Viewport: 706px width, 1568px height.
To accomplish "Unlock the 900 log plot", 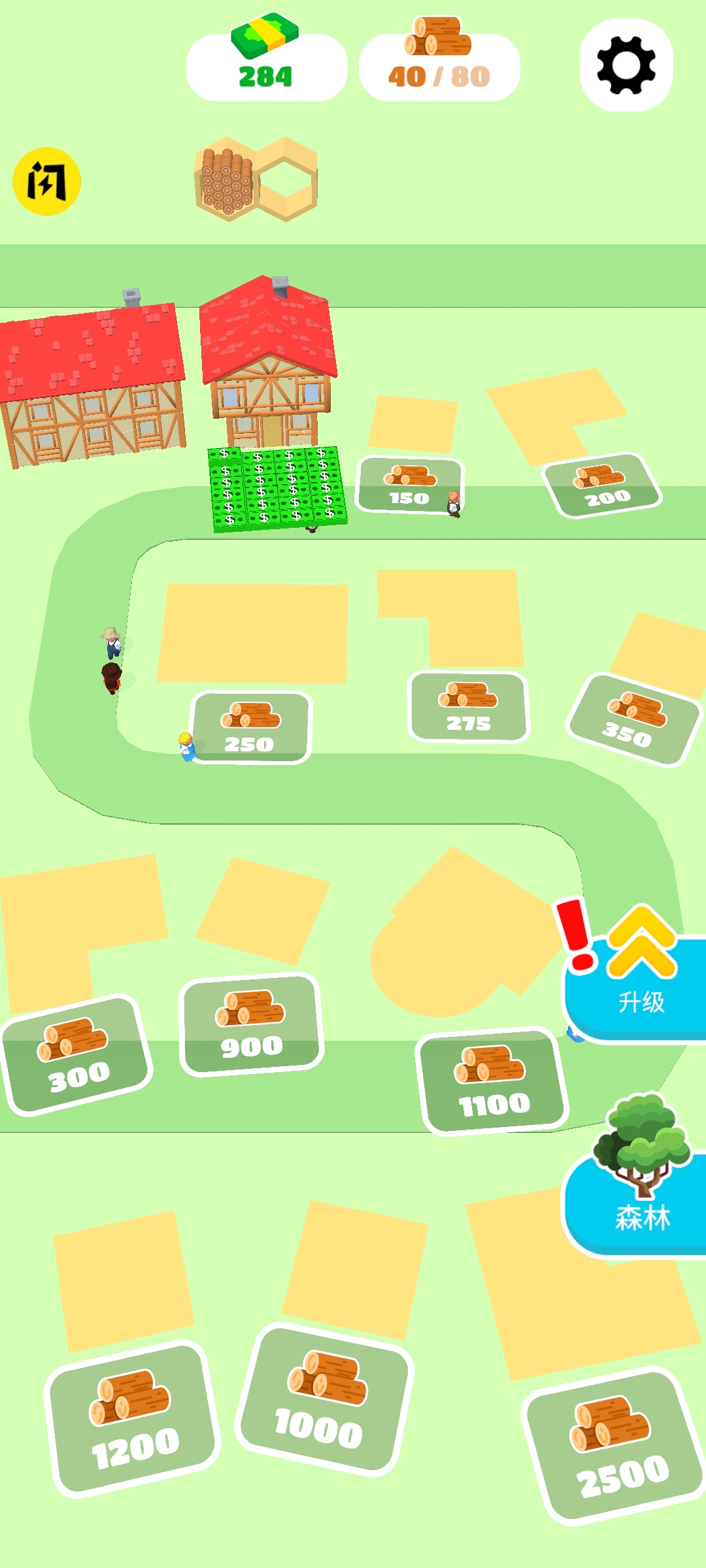I will [x=252, y=1024].
